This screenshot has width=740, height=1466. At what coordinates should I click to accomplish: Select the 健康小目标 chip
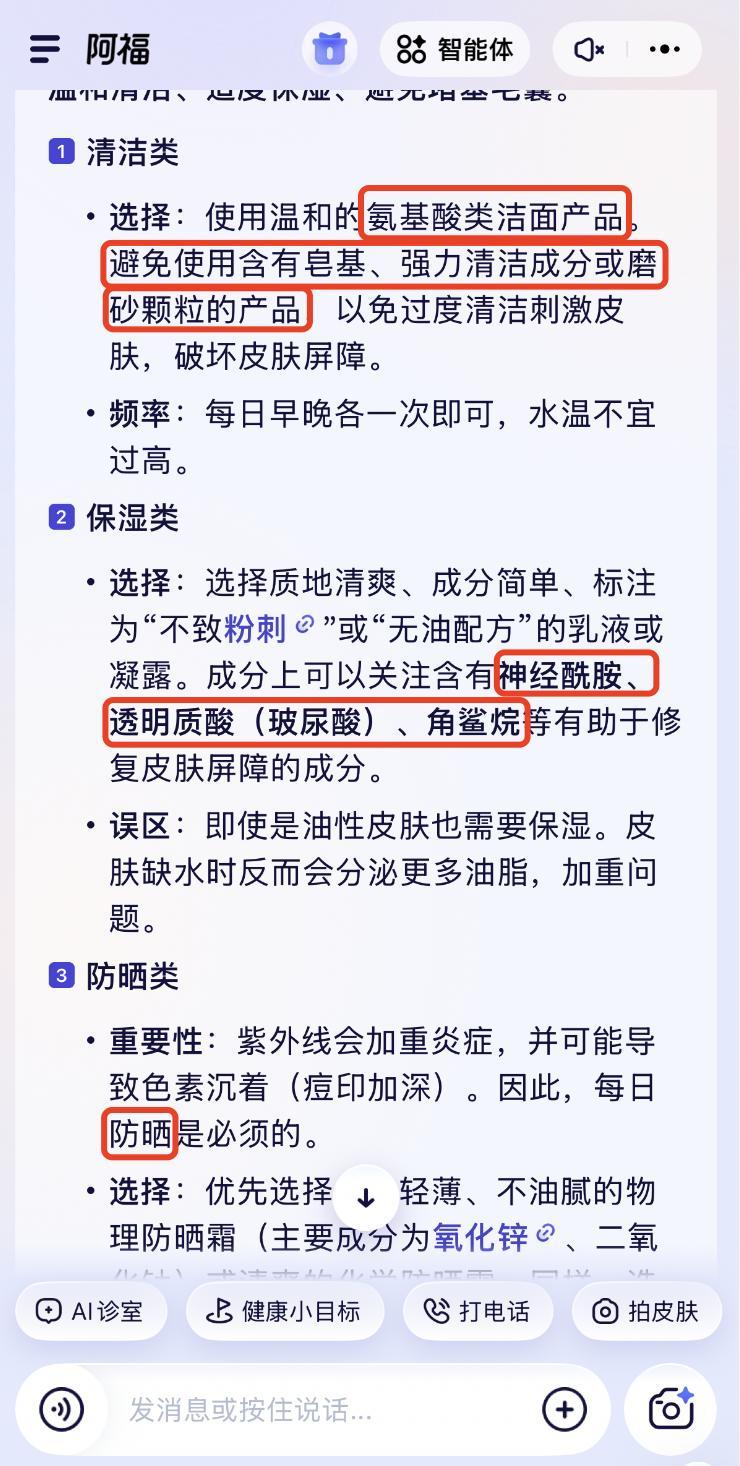[x=284, y=1311]
